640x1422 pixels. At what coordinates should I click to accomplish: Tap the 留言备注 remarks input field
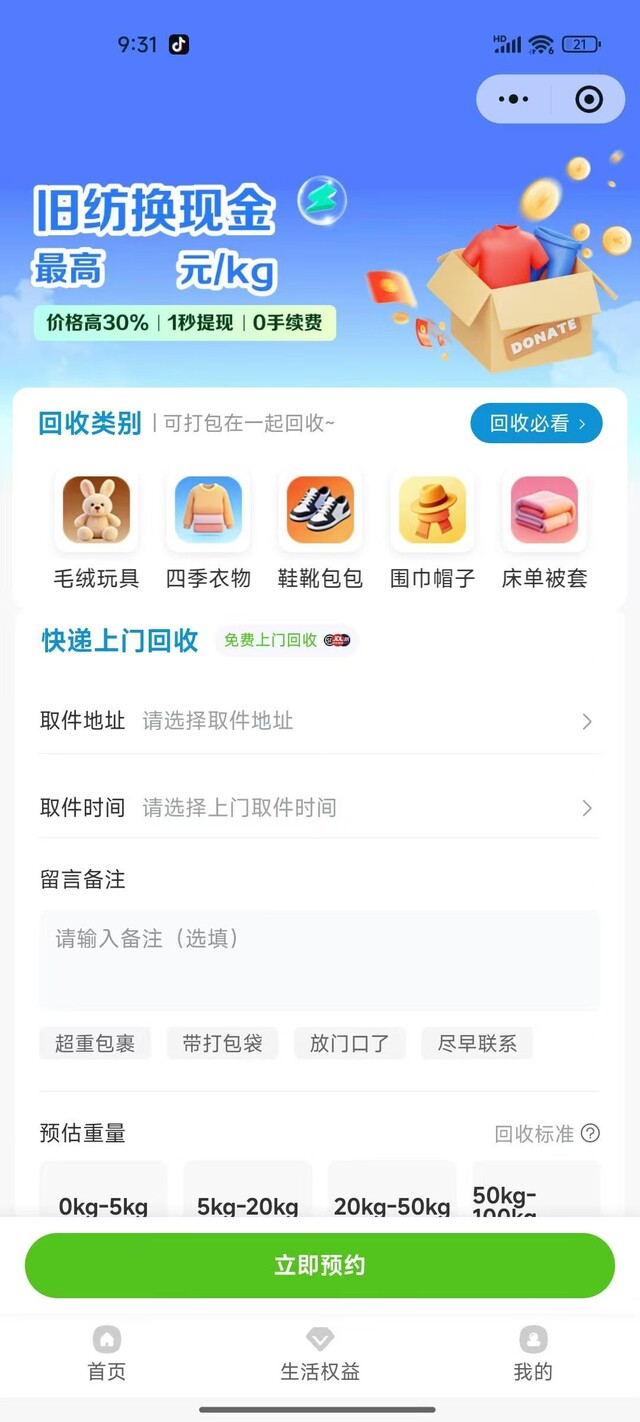pos(320,960)
